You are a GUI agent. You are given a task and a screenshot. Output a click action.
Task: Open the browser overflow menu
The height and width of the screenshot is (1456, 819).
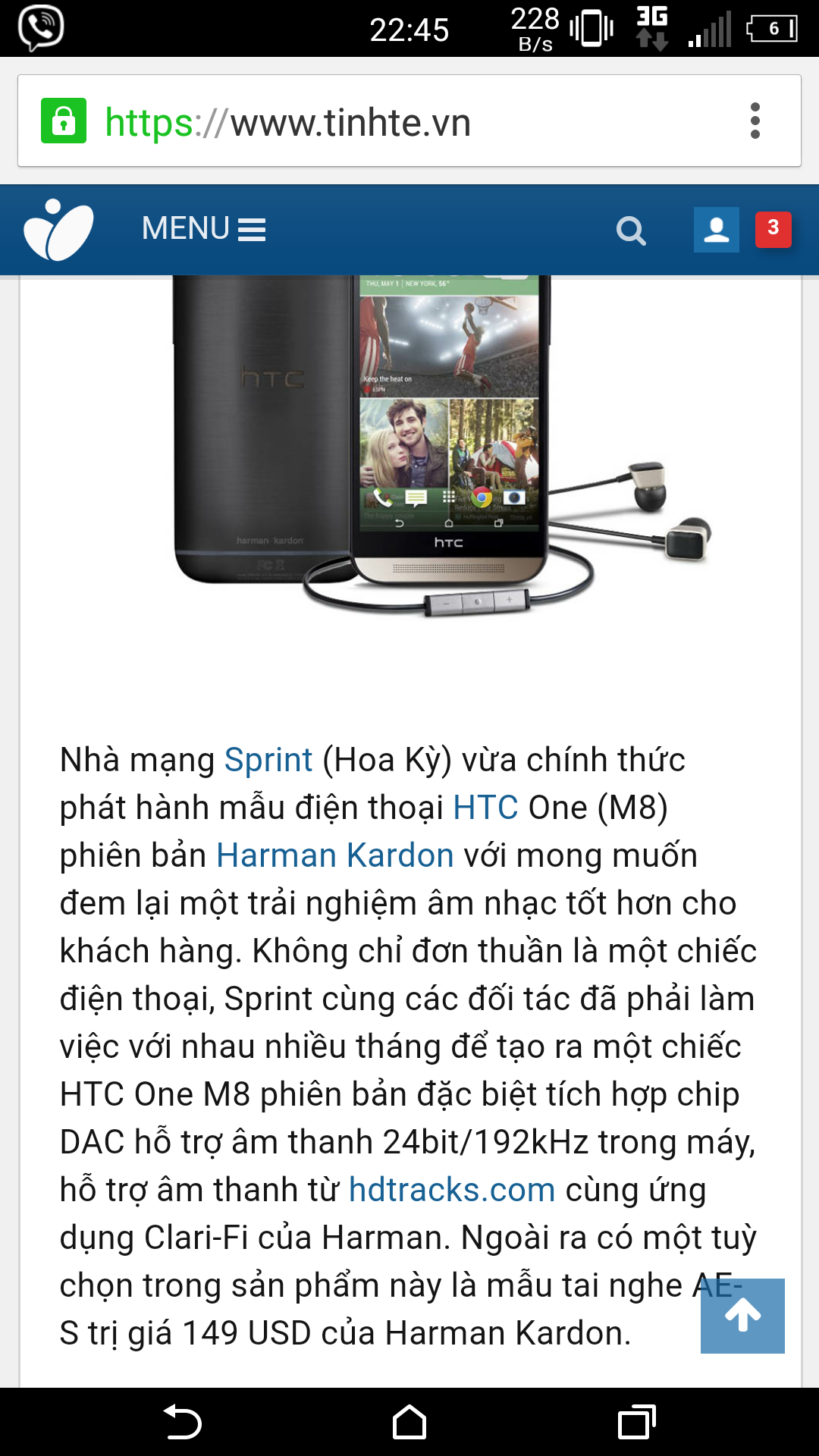[755, 121]
